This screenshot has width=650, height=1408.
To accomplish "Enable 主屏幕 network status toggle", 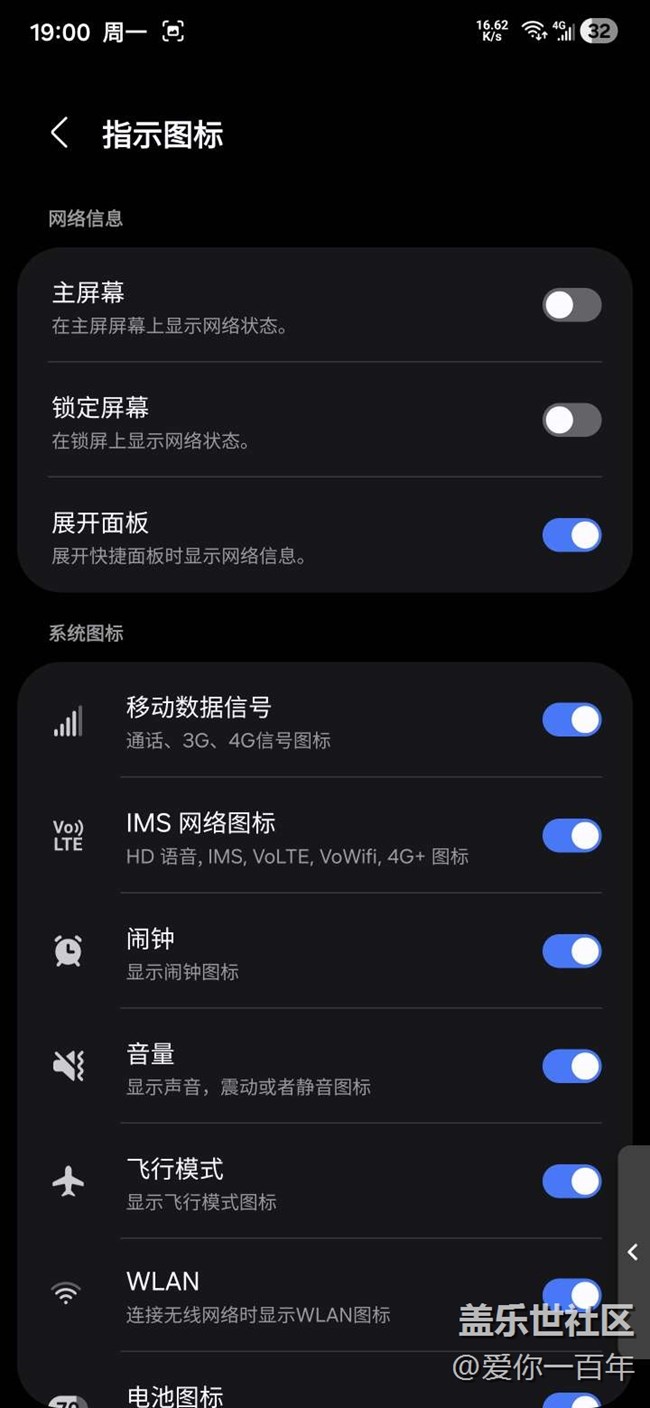I will [x=571, y=305].
